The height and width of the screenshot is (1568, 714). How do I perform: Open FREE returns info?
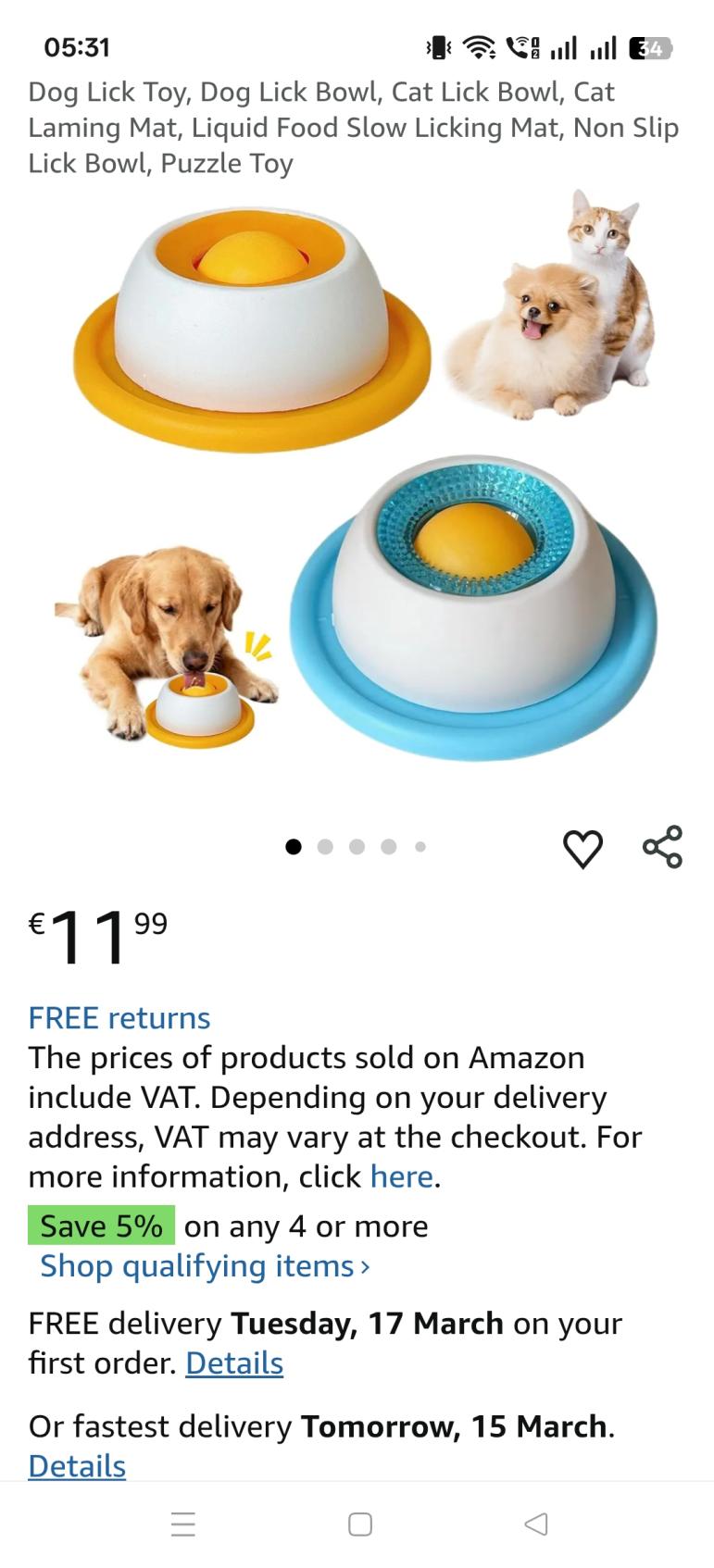[x=119, y=1018]
